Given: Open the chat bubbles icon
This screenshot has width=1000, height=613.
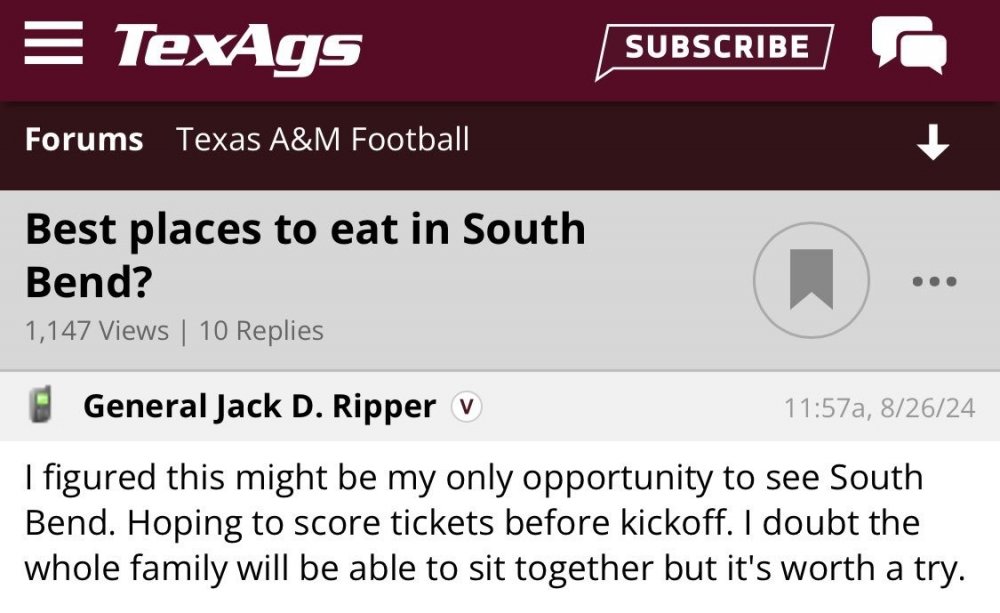Looking at the screenshot, I should [908, 45].
